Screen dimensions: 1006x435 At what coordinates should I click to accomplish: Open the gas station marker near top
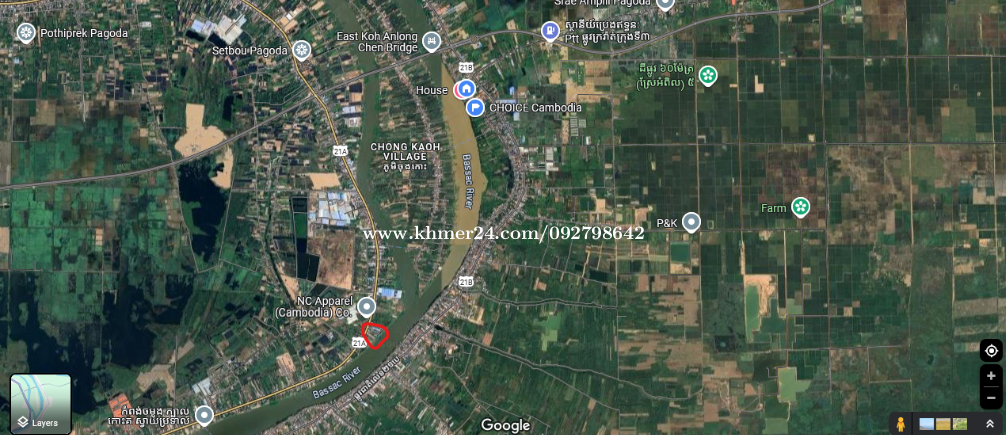pos(550,32)
